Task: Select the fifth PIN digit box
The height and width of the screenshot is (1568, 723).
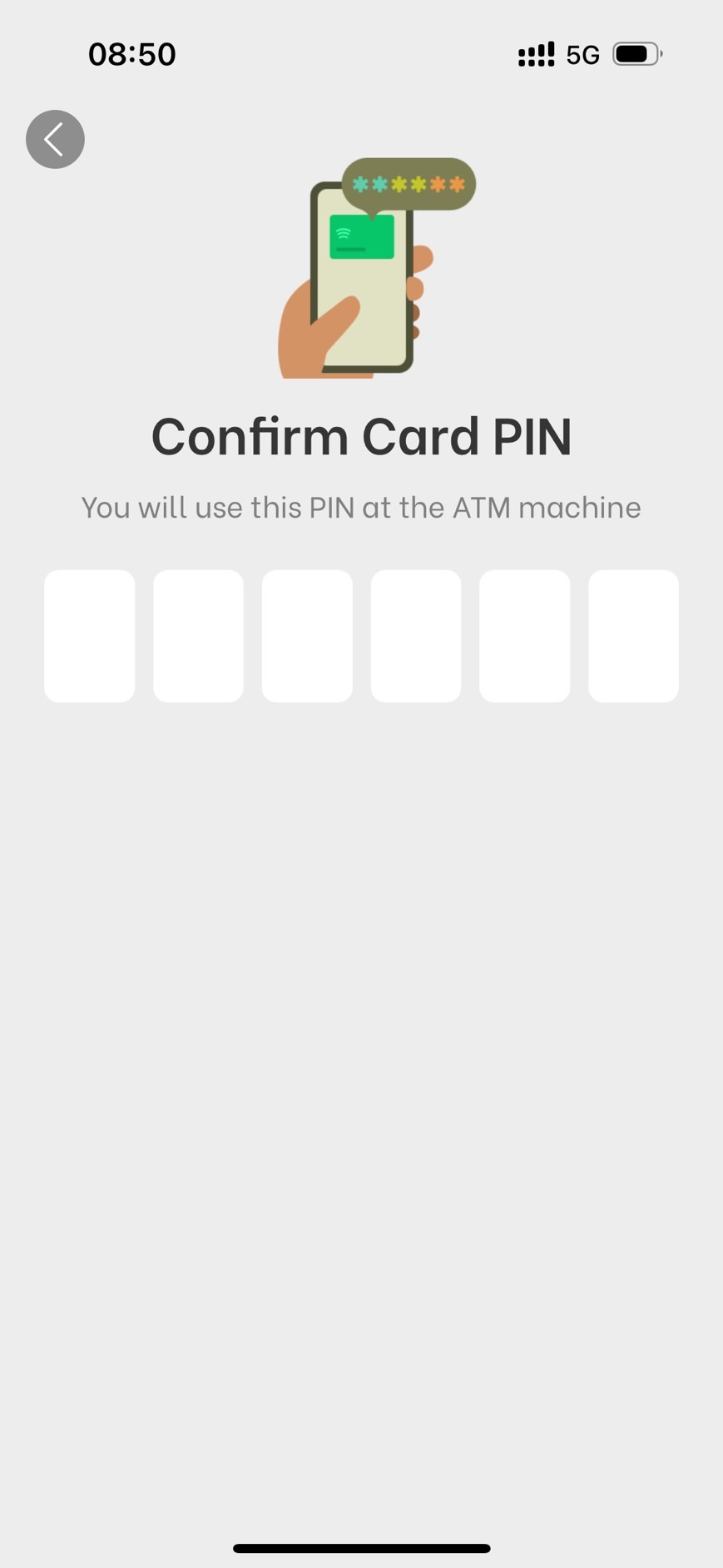Action: 524,636
